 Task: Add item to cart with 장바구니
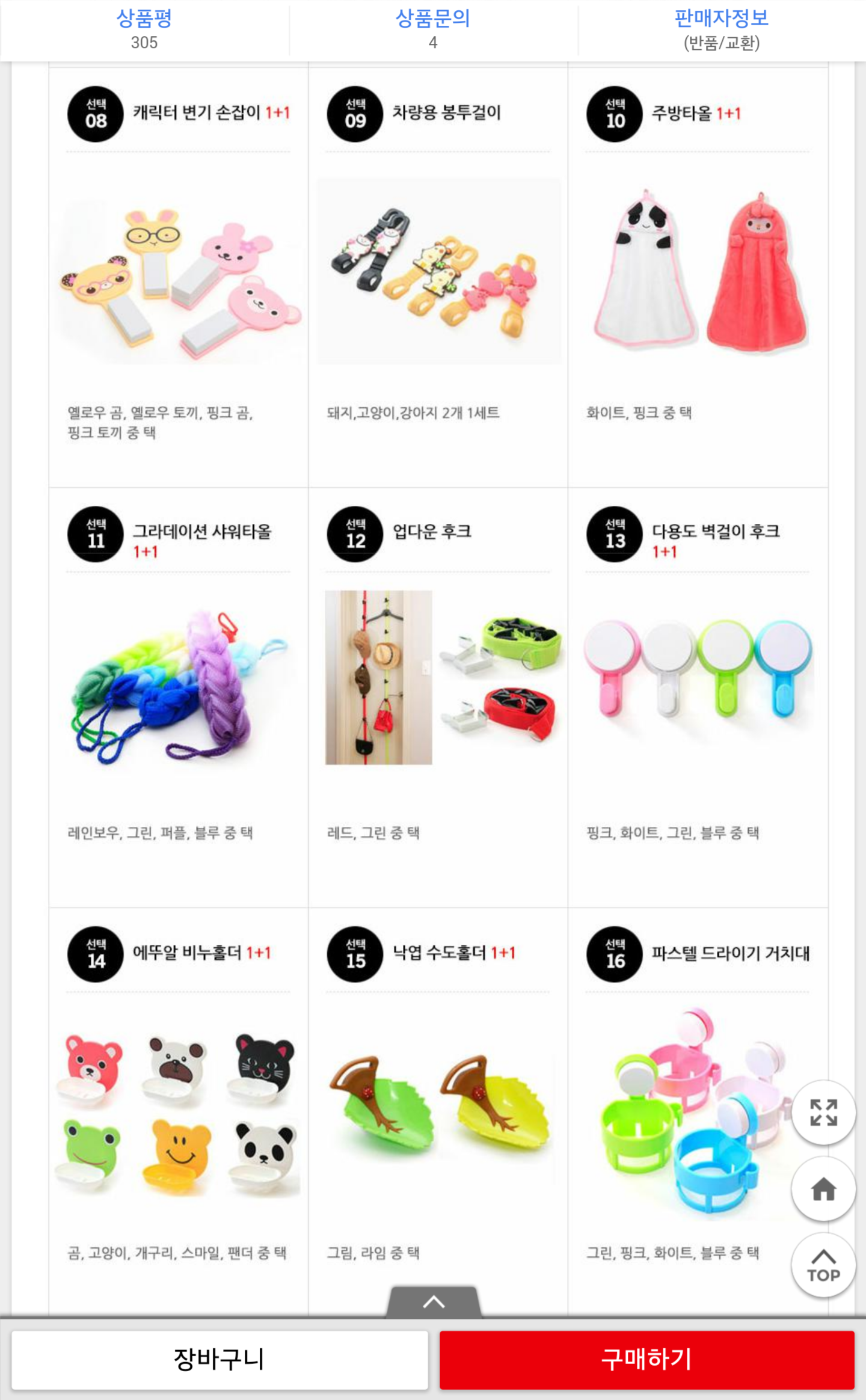[220, 1359]
